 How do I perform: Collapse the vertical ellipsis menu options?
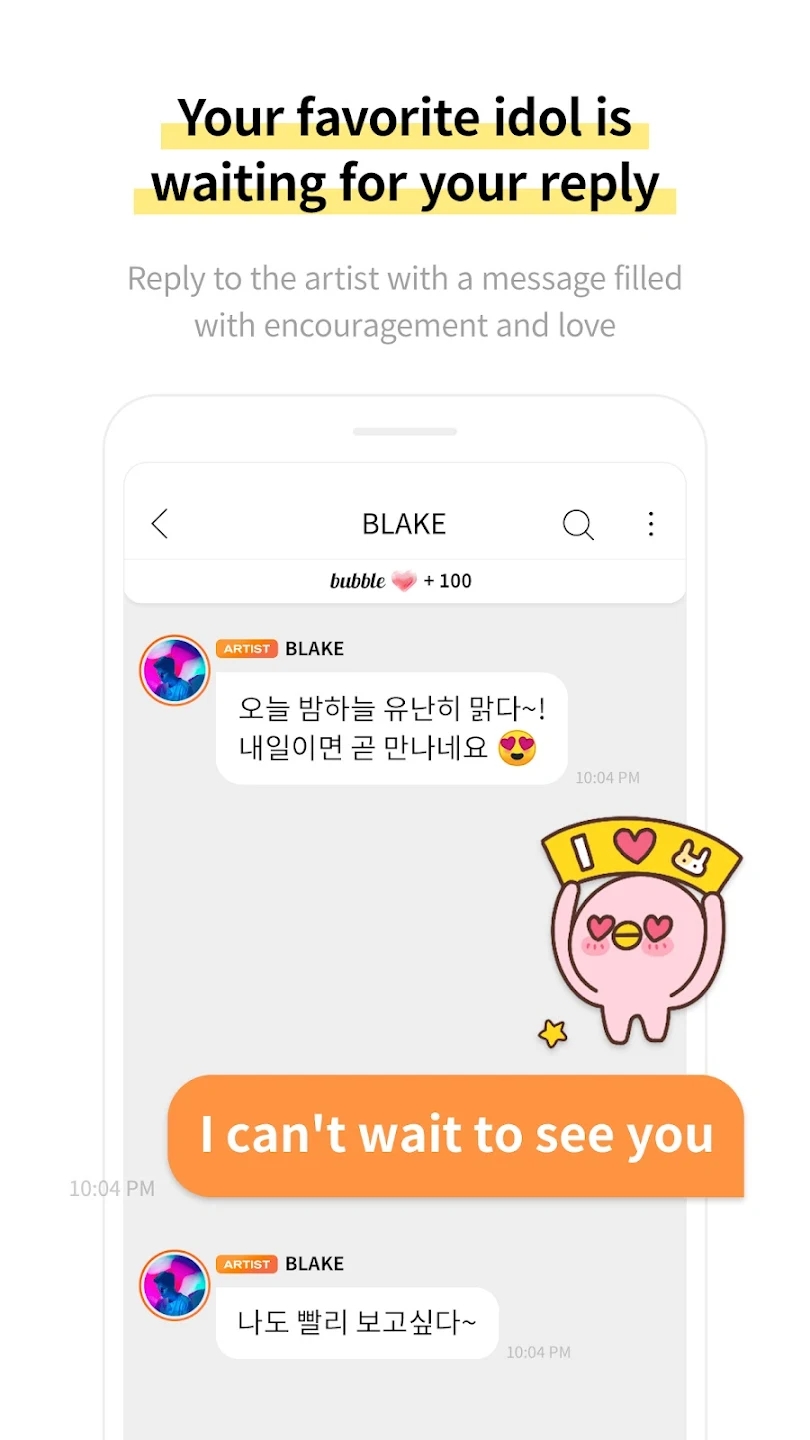pos(651,523)
